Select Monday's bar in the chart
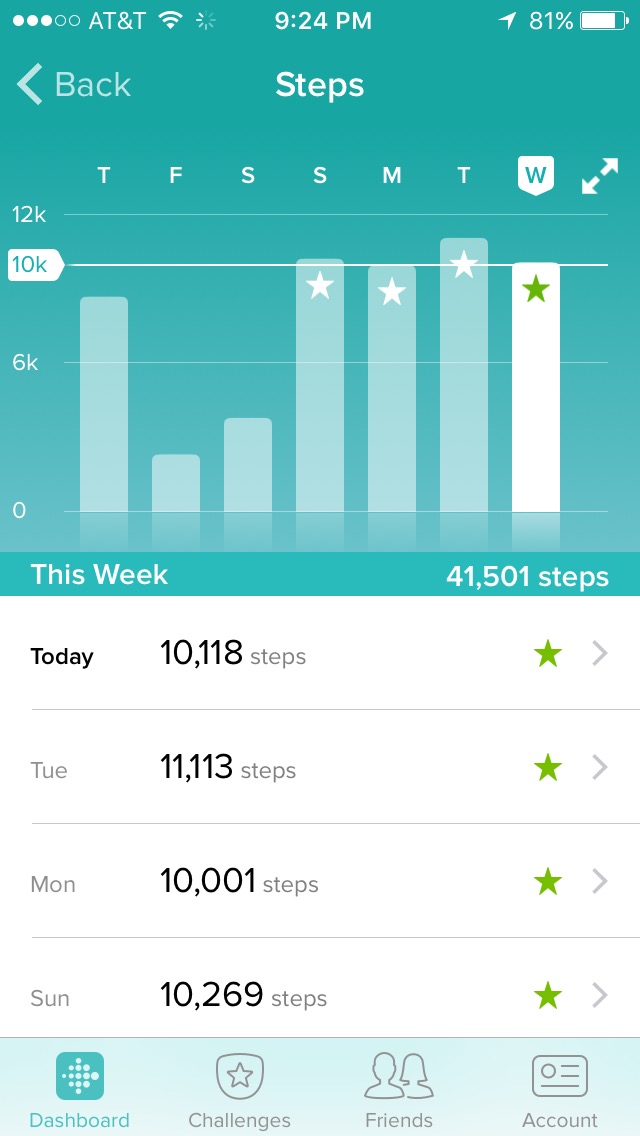The image size is (640, 1136). [x=391, y=388]
